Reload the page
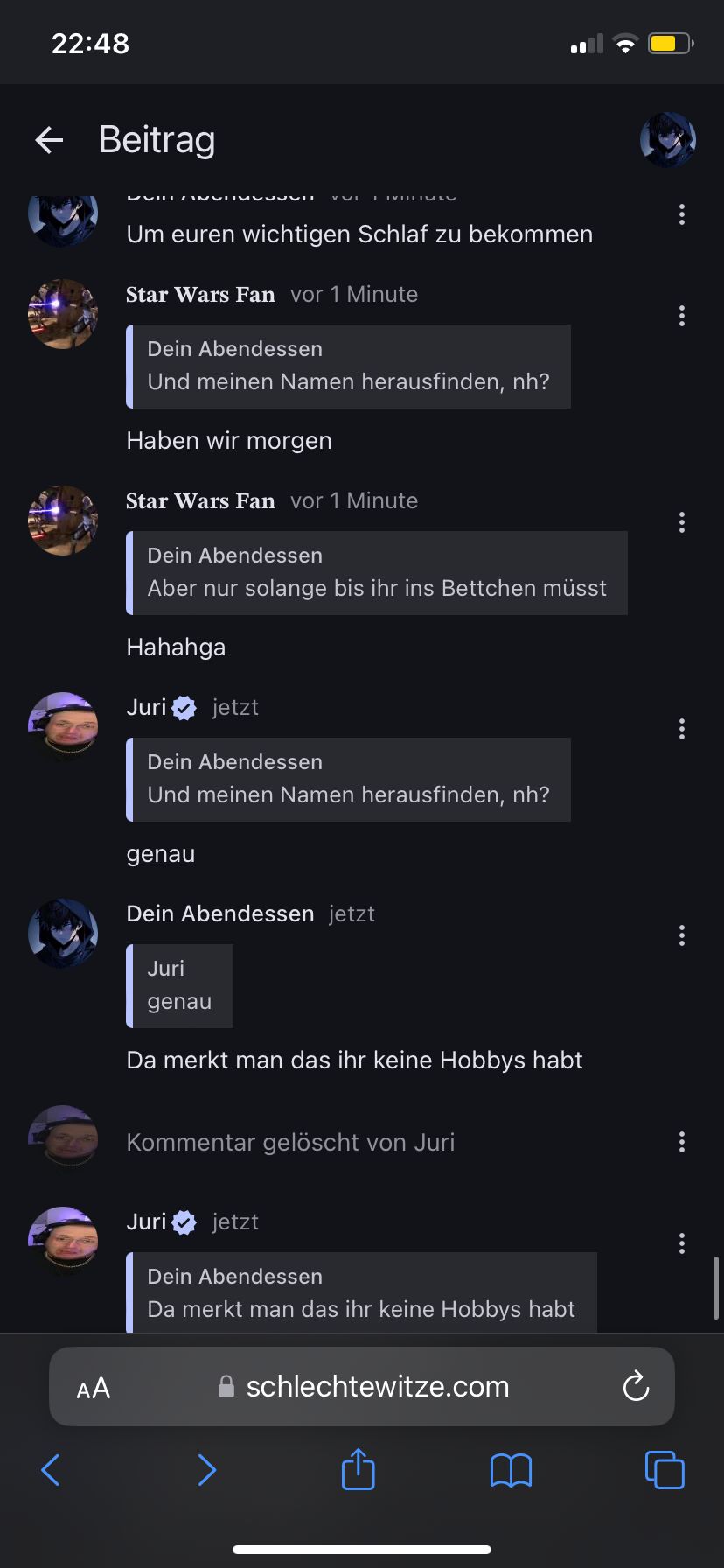This screenshot has width=724, height=1568. point(635,1387)
